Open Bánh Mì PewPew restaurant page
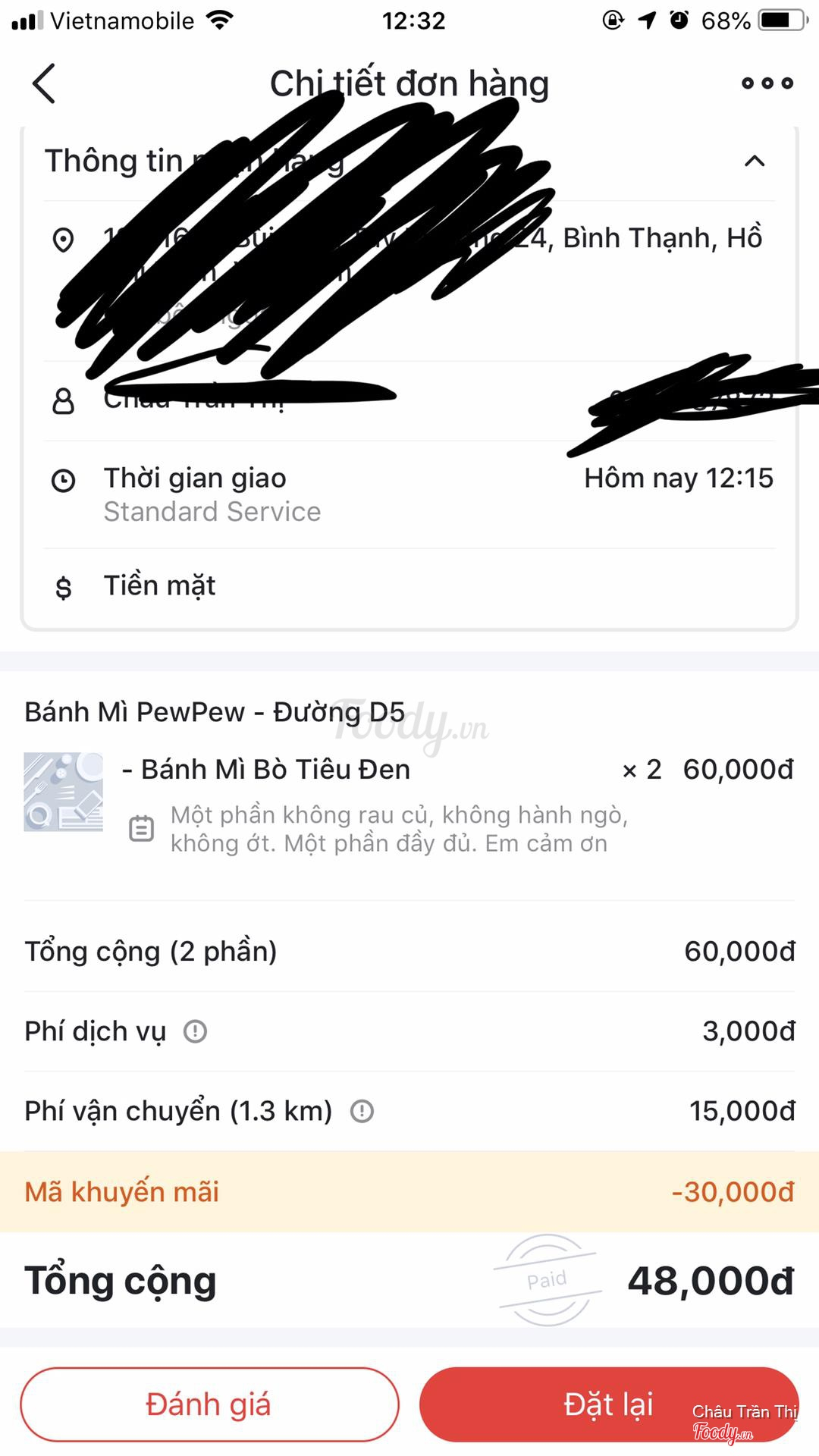The image size is (819, 1456). (x=215, y=712)
